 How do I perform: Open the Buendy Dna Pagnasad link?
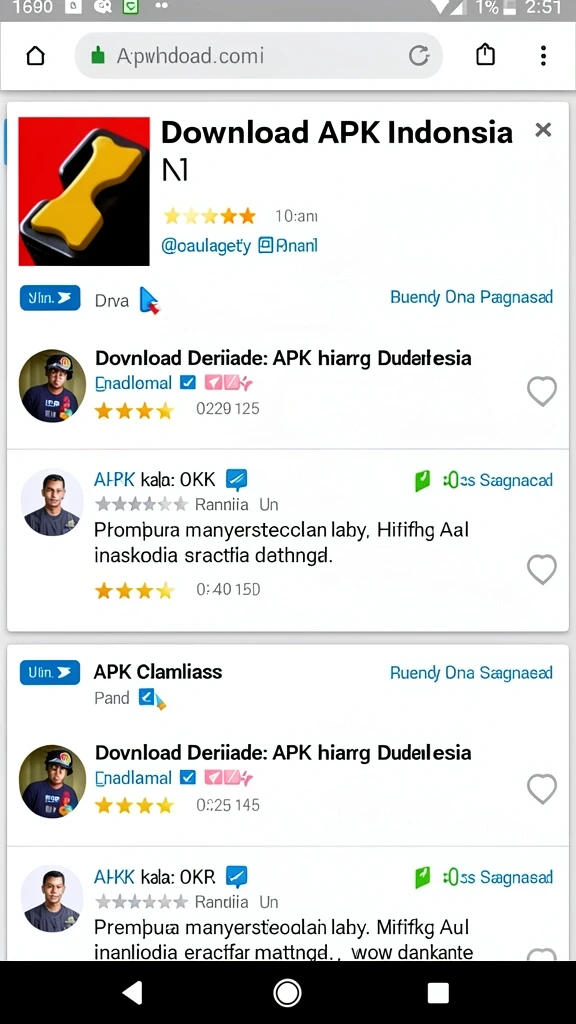[x=471, y=297]
